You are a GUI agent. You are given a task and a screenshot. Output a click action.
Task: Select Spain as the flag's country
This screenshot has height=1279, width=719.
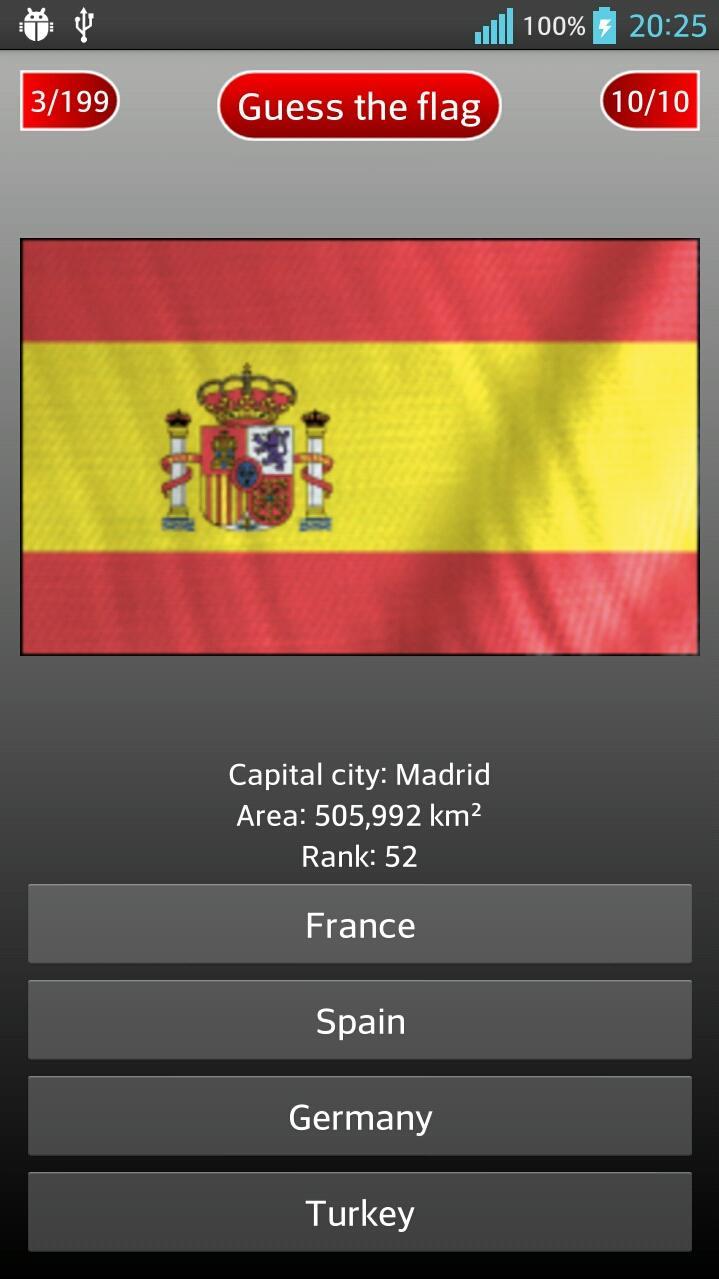pos(360,1021)
